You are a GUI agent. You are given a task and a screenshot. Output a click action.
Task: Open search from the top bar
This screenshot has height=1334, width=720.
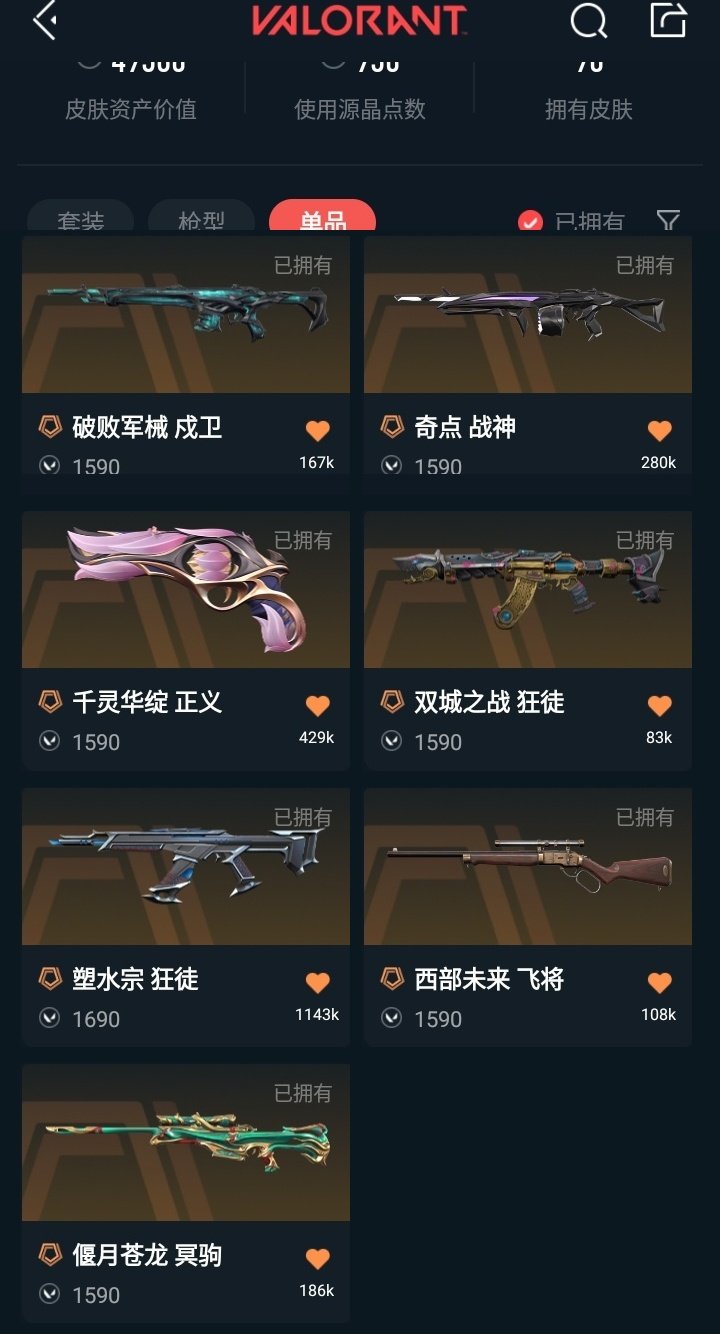point(588,20)
